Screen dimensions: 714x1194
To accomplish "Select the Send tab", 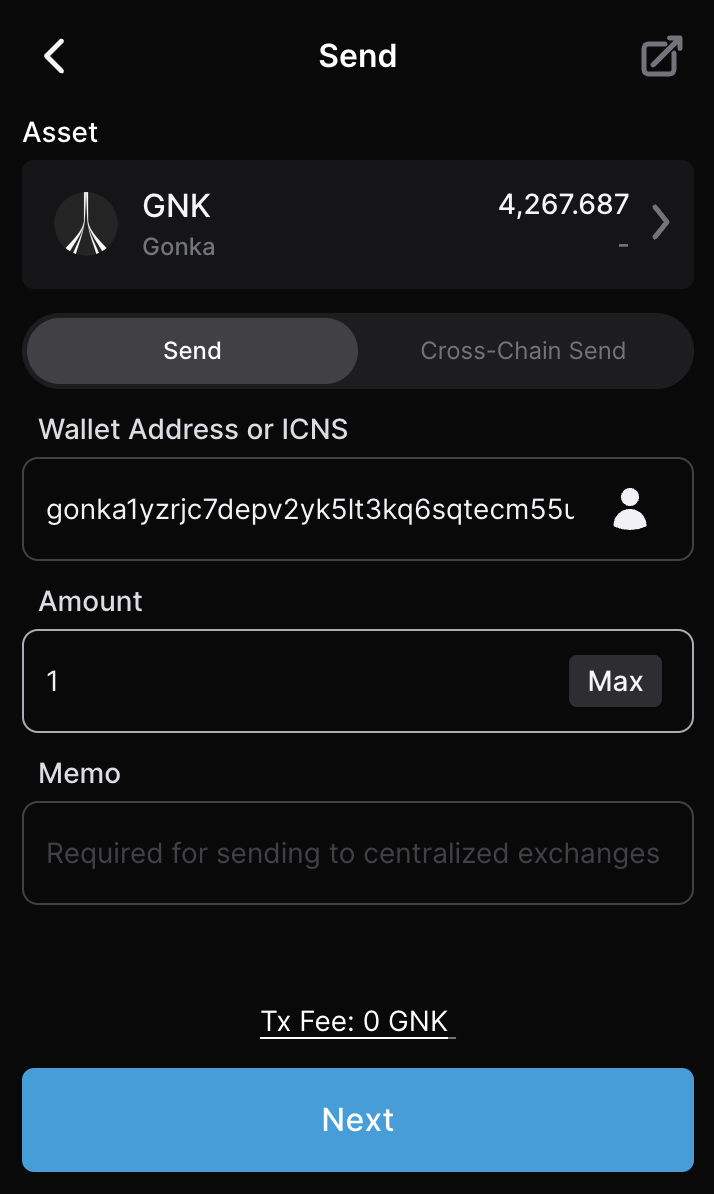I will (x=192, y=351).
